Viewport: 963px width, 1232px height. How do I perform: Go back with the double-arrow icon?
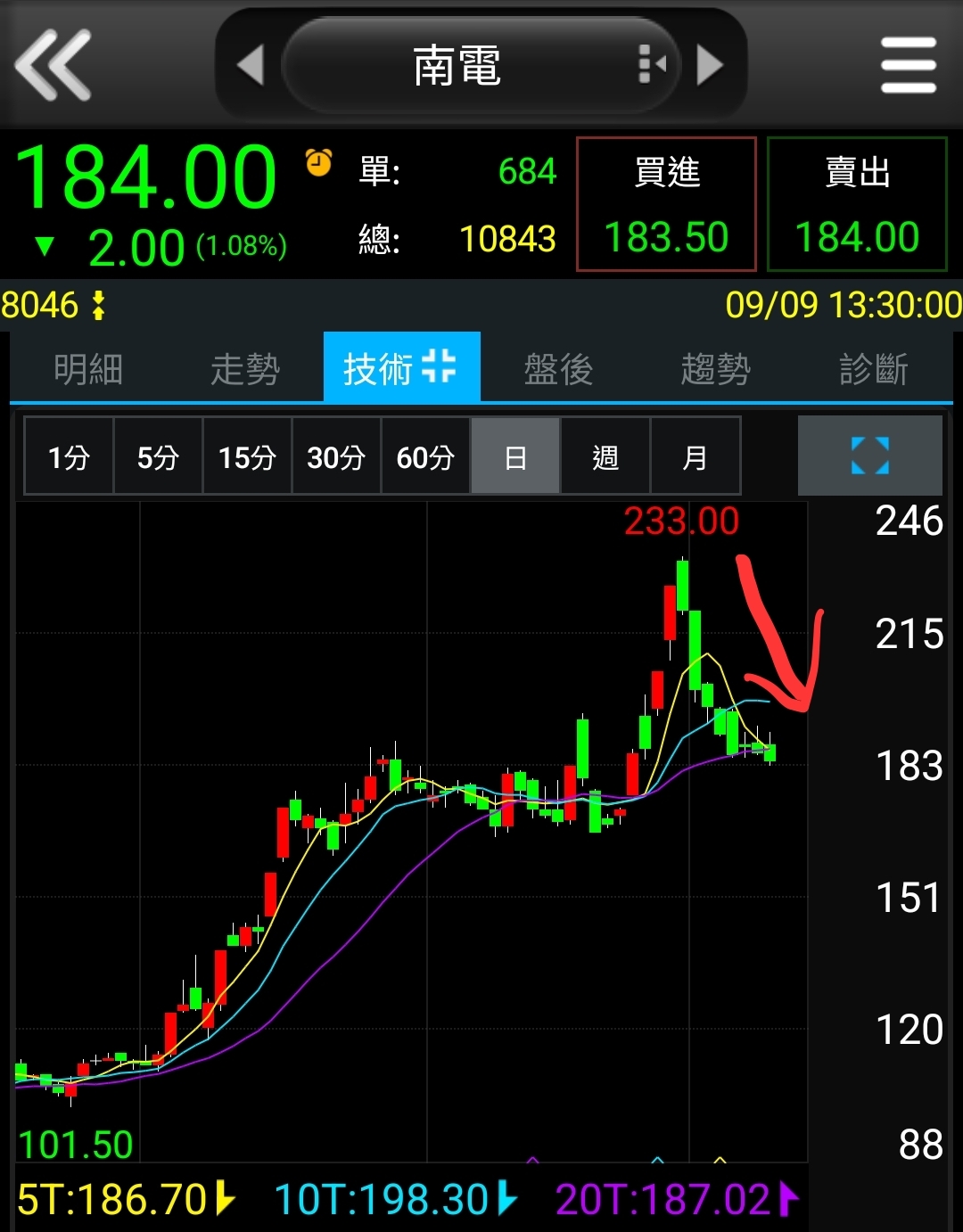click(x=53, y=65)
